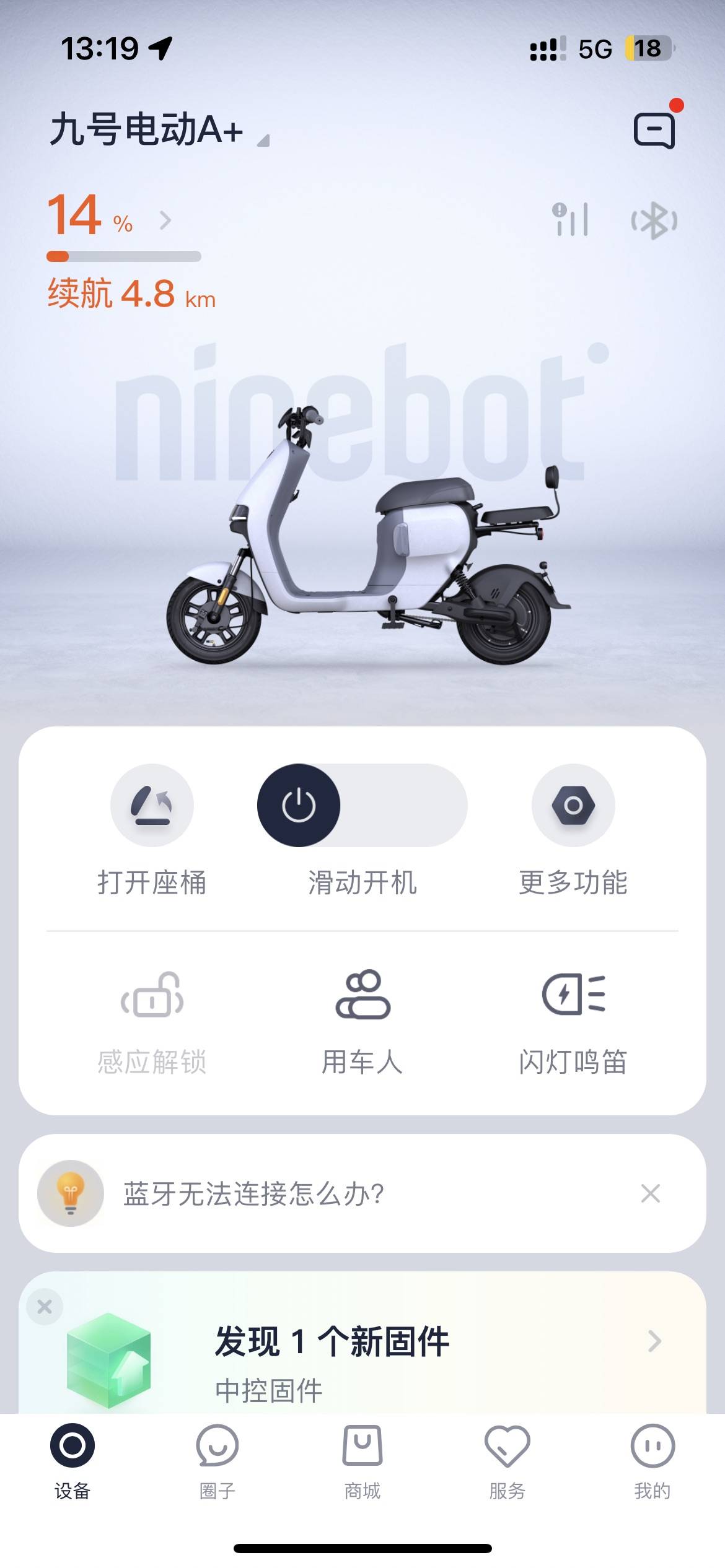Viewport: 725px width, 1568px height.
Task: Expand the 九号电动A+ vehicle selector
Action: tap(159, 131)
